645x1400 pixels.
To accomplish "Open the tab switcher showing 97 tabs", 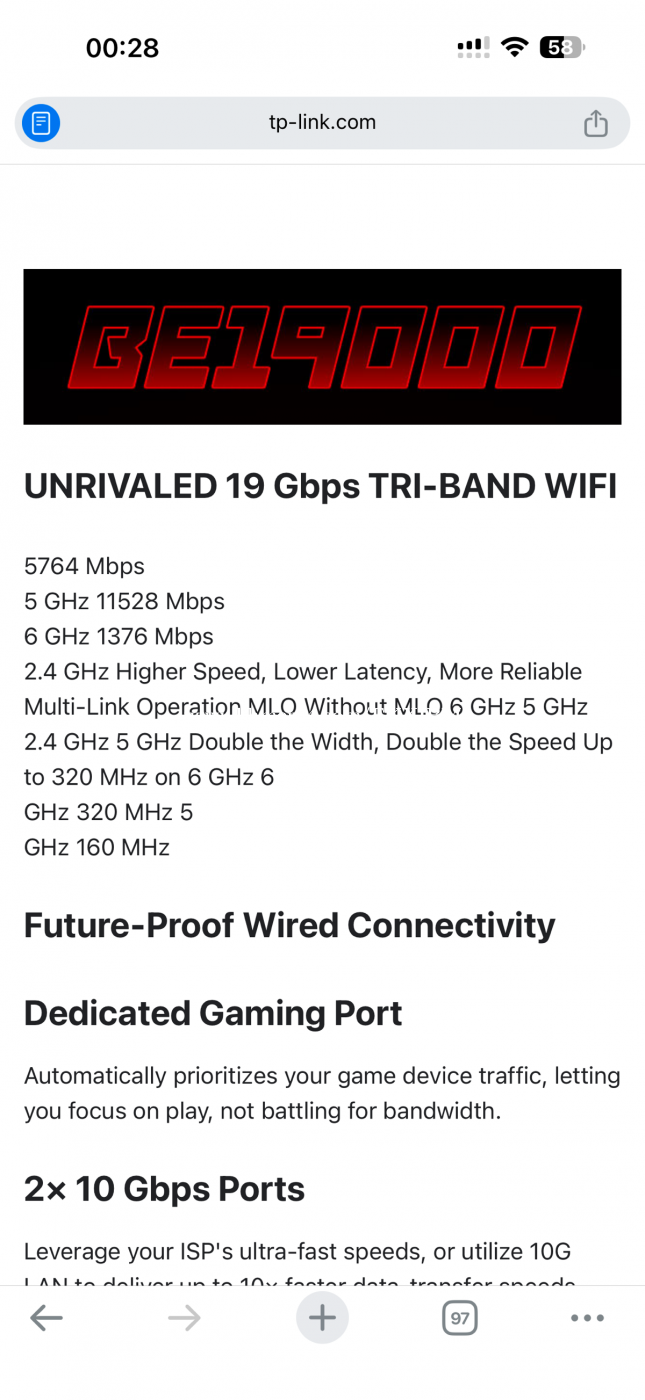I will 460,1318.
